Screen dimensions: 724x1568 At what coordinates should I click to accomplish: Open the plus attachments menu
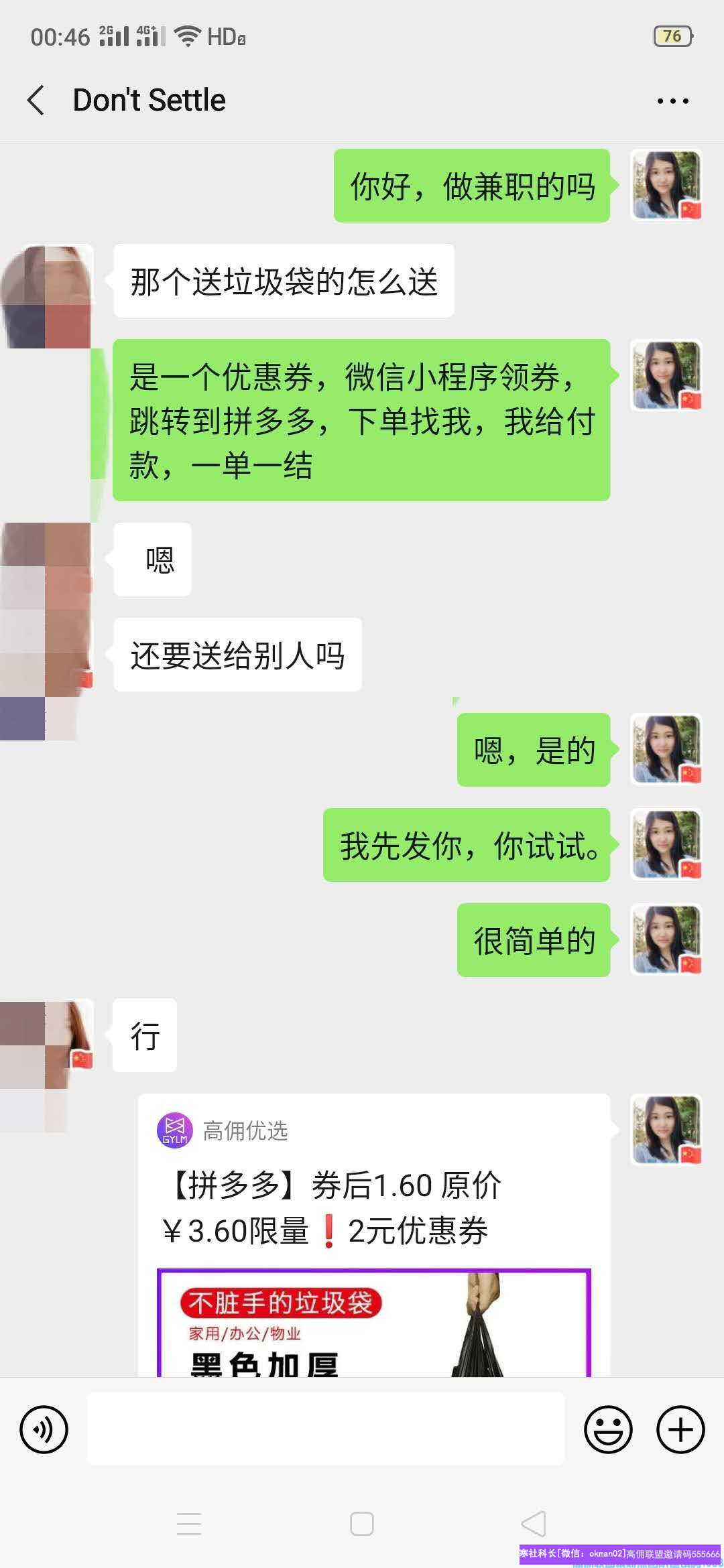680,1429
